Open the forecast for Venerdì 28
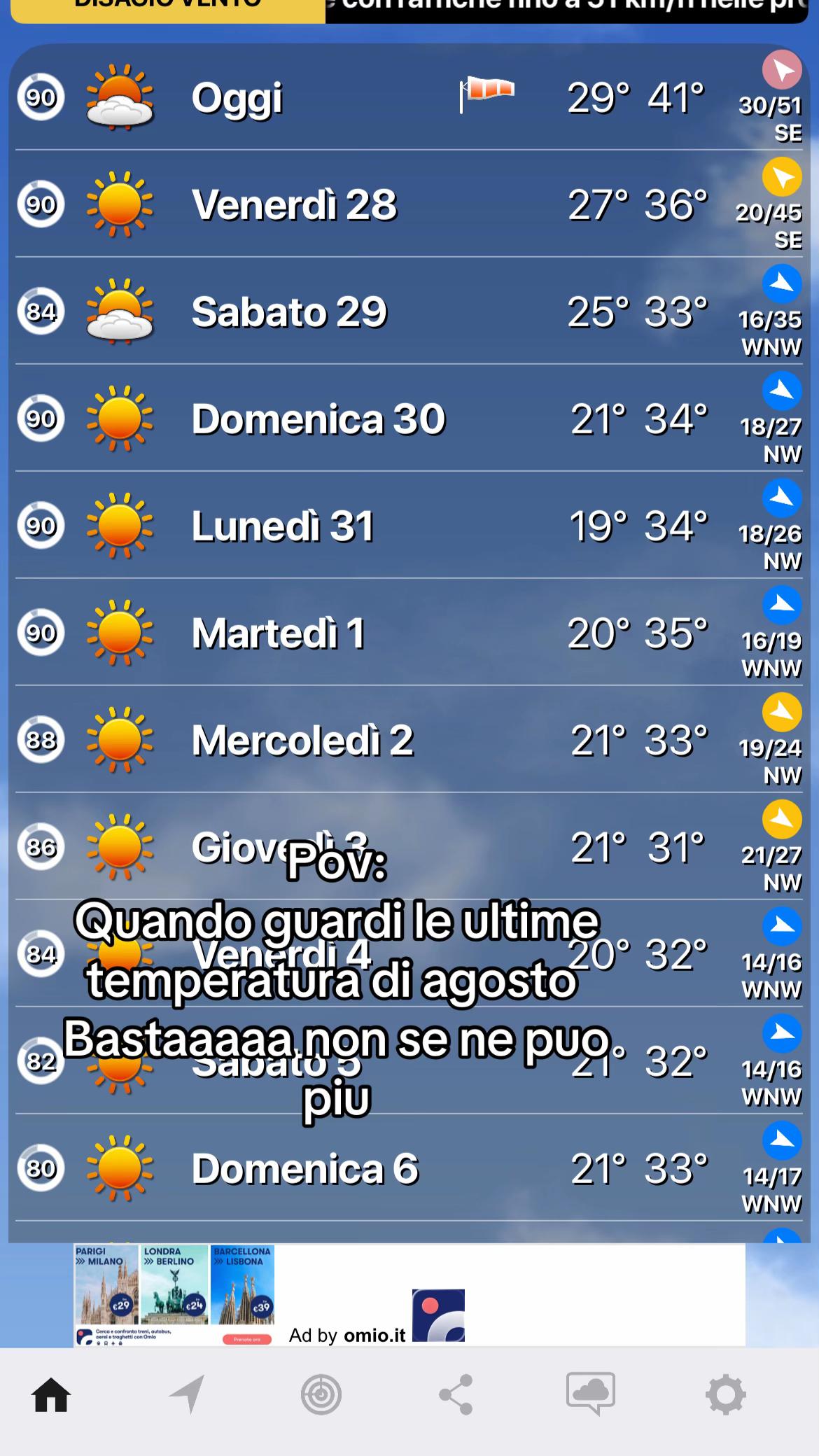Image resolution: width=819 pixels, height=1456 pixels. coord(409,204)
